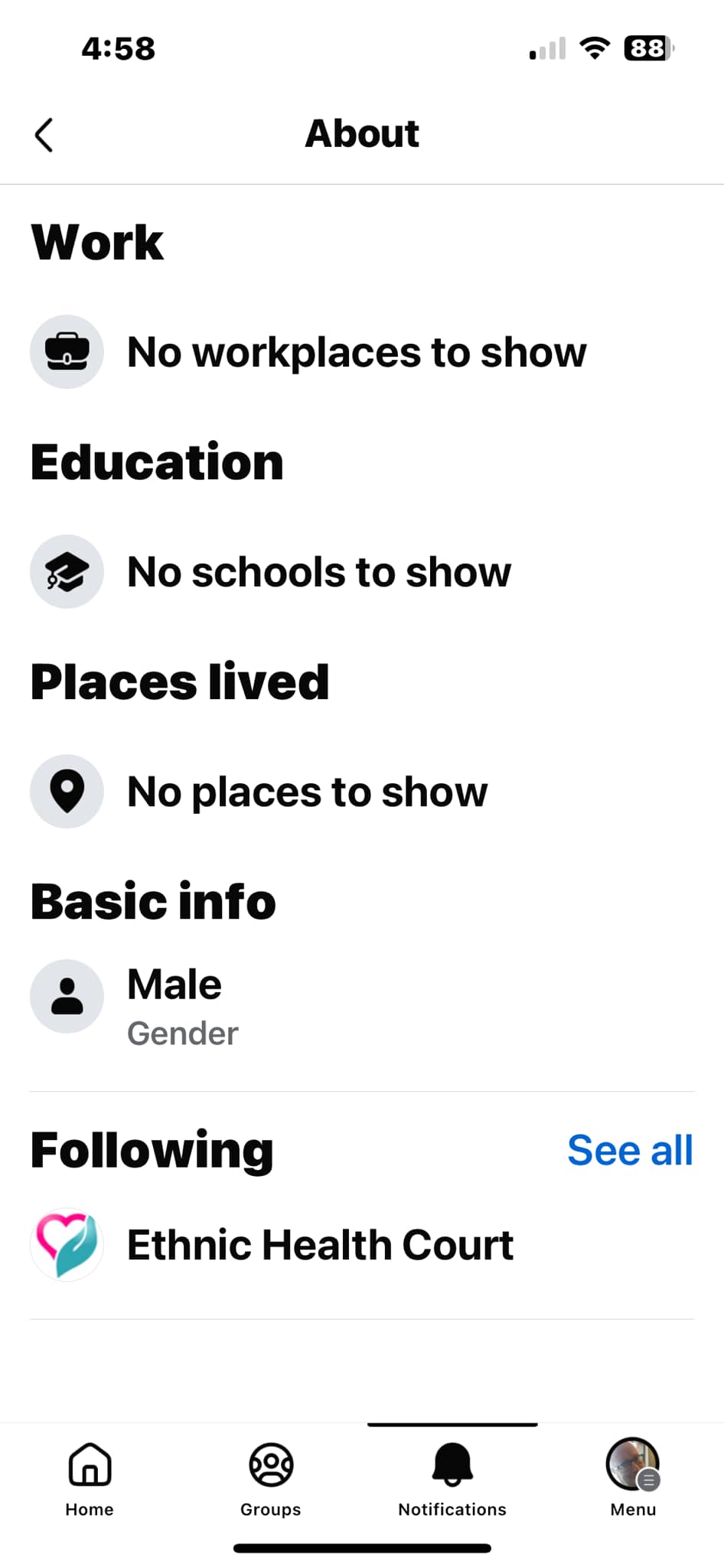
Task: Go back from the About page
Action: point(44,135)
